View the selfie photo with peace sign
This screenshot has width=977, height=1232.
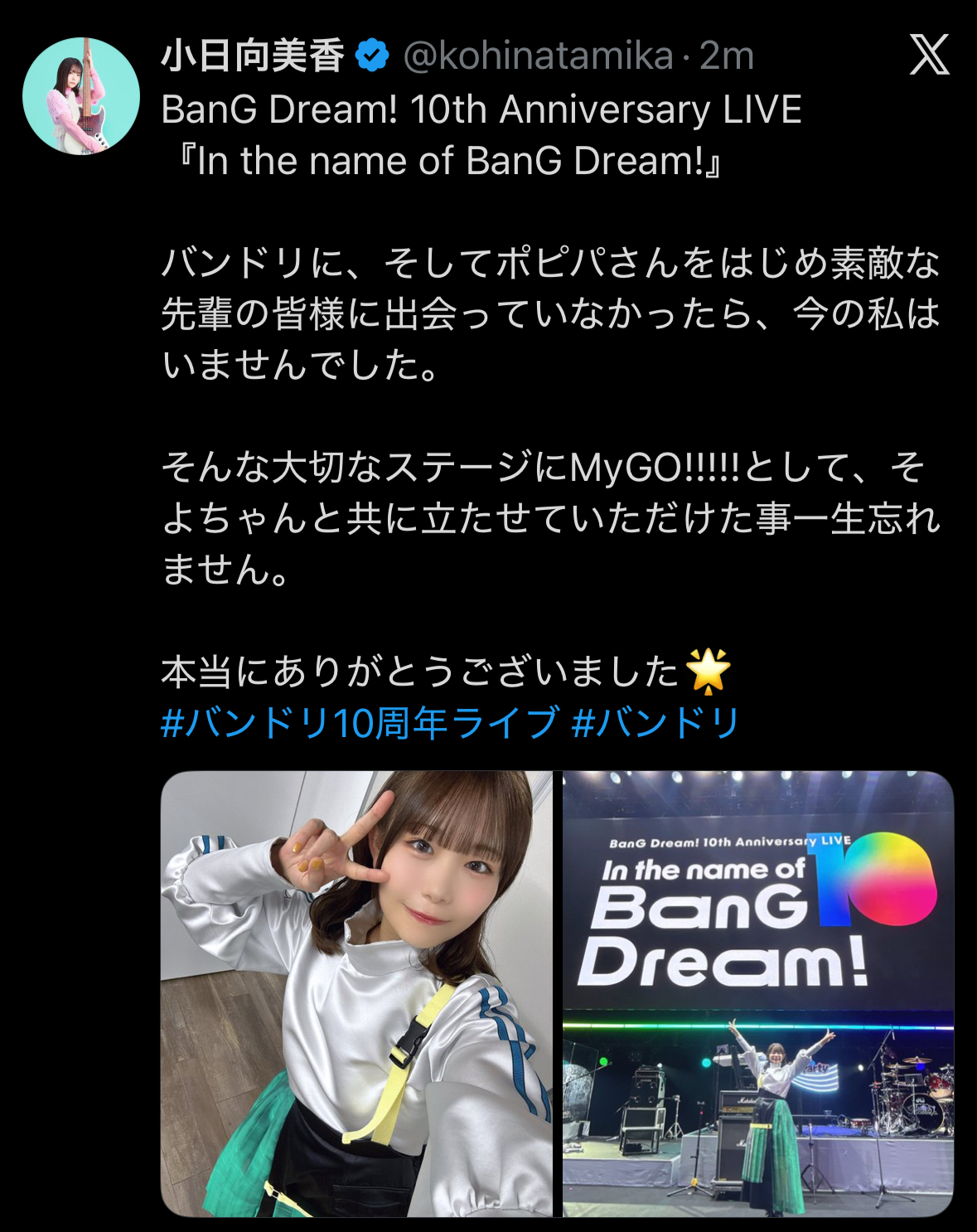356,993
